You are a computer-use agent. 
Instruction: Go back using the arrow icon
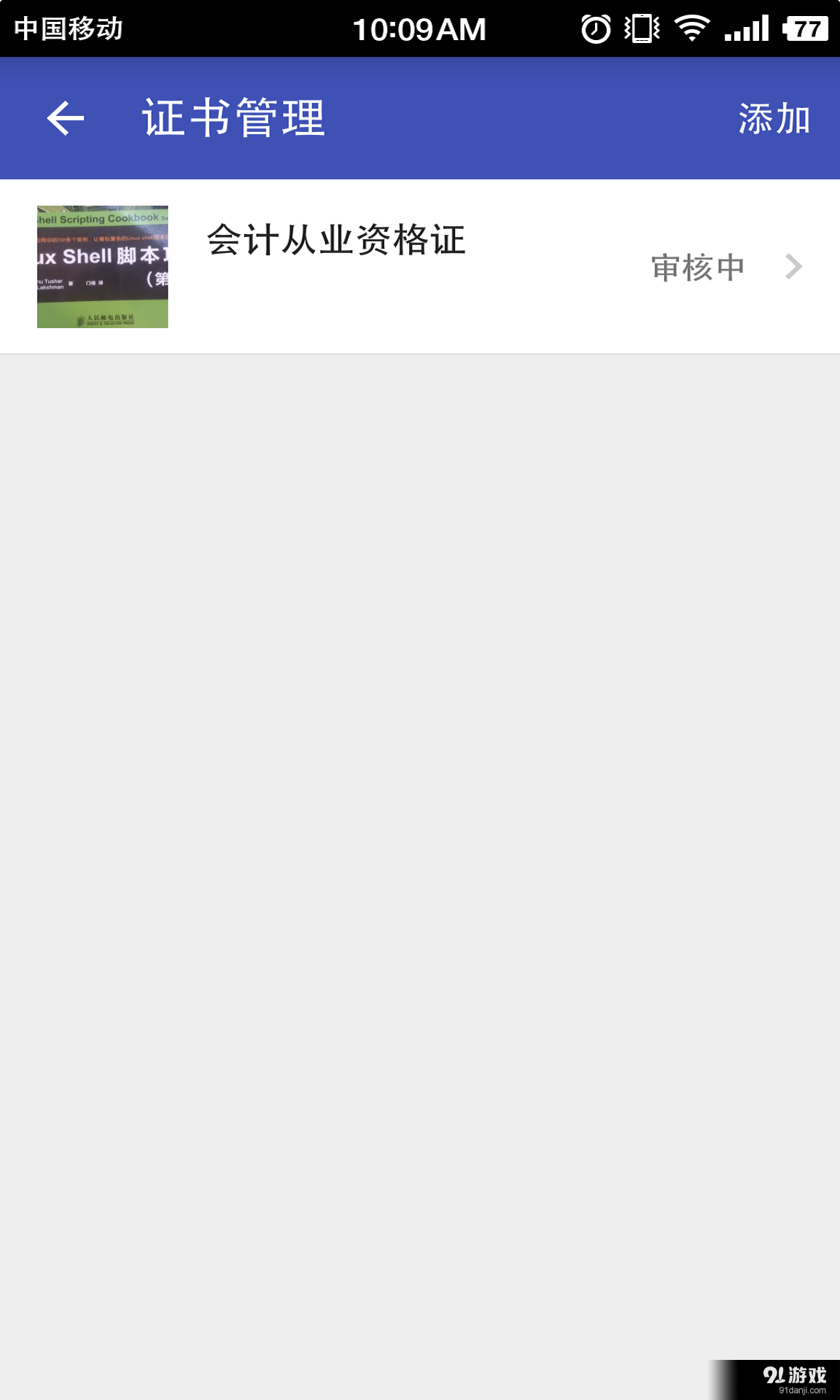click(x=66, y=118)
